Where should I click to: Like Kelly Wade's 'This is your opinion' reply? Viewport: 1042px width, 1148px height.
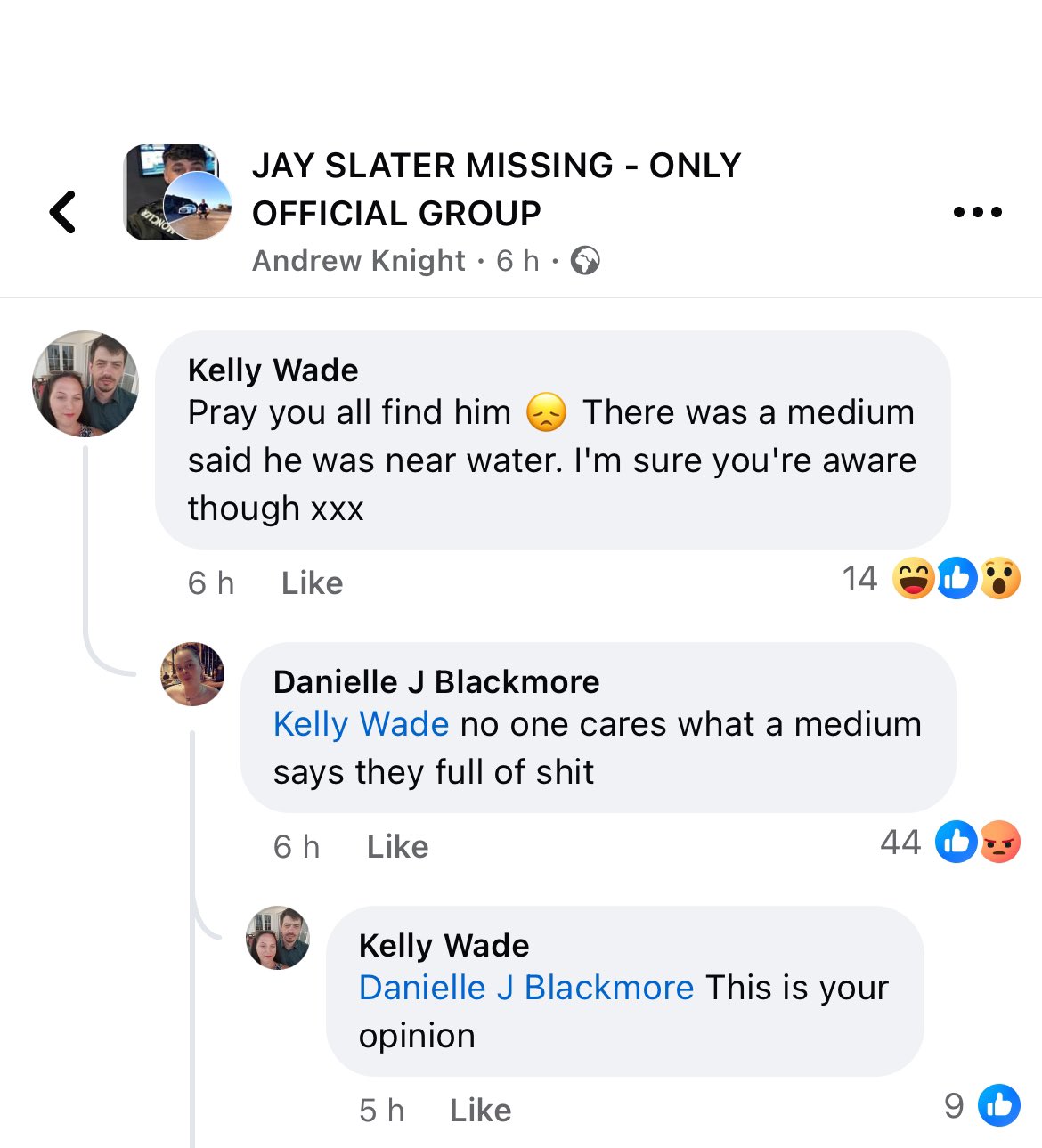point(480,1111)
